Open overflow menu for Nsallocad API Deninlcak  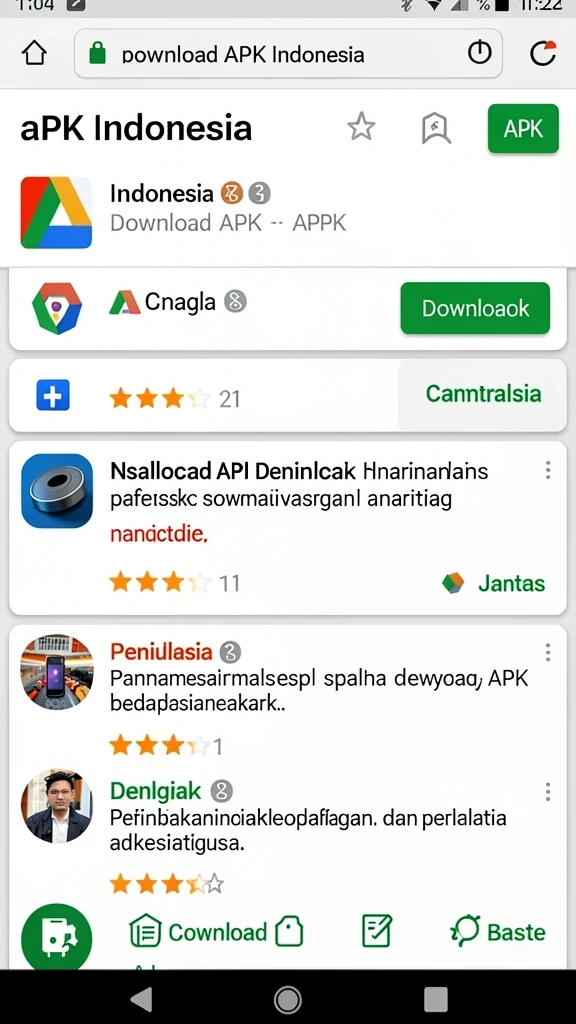(x=547, y=470)
